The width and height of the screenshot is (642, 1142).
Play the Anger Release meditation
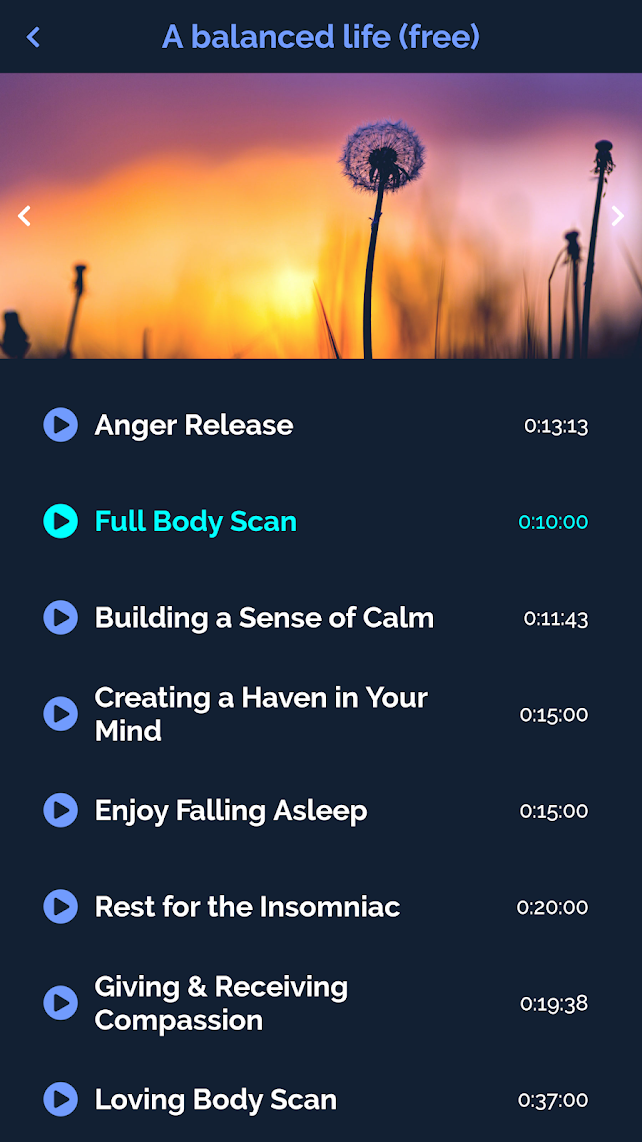tap(61, 425)
